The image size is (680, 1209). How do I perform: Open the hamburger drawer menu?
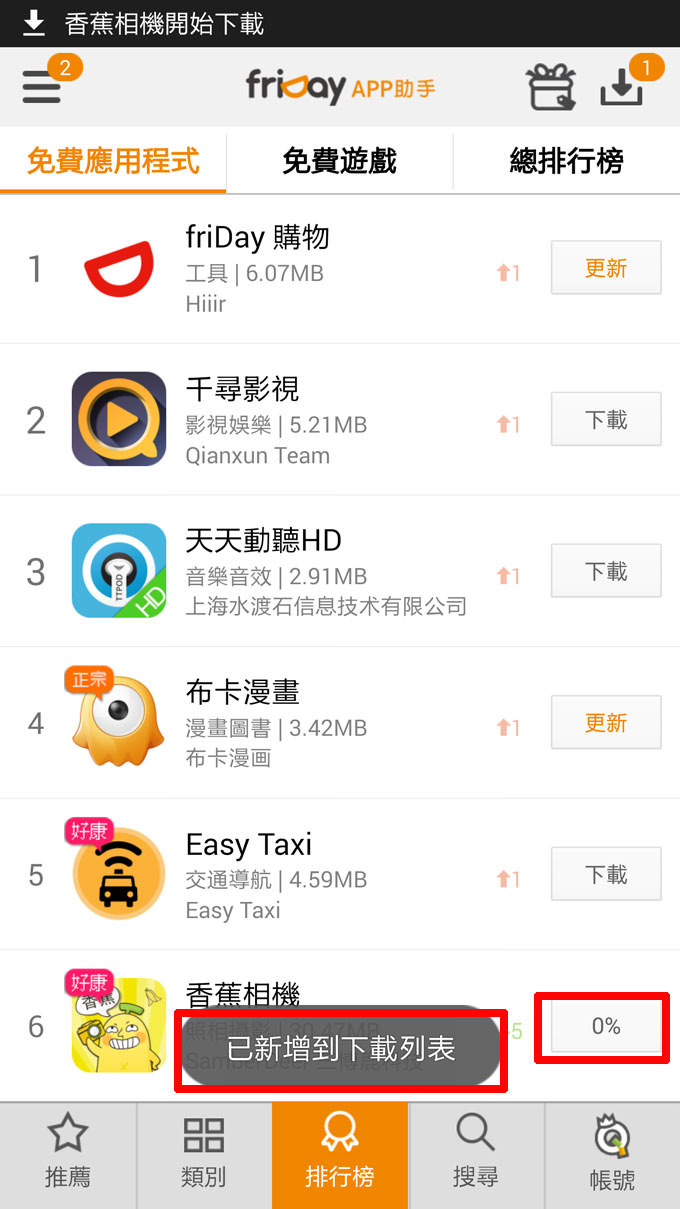pos(42,86)
